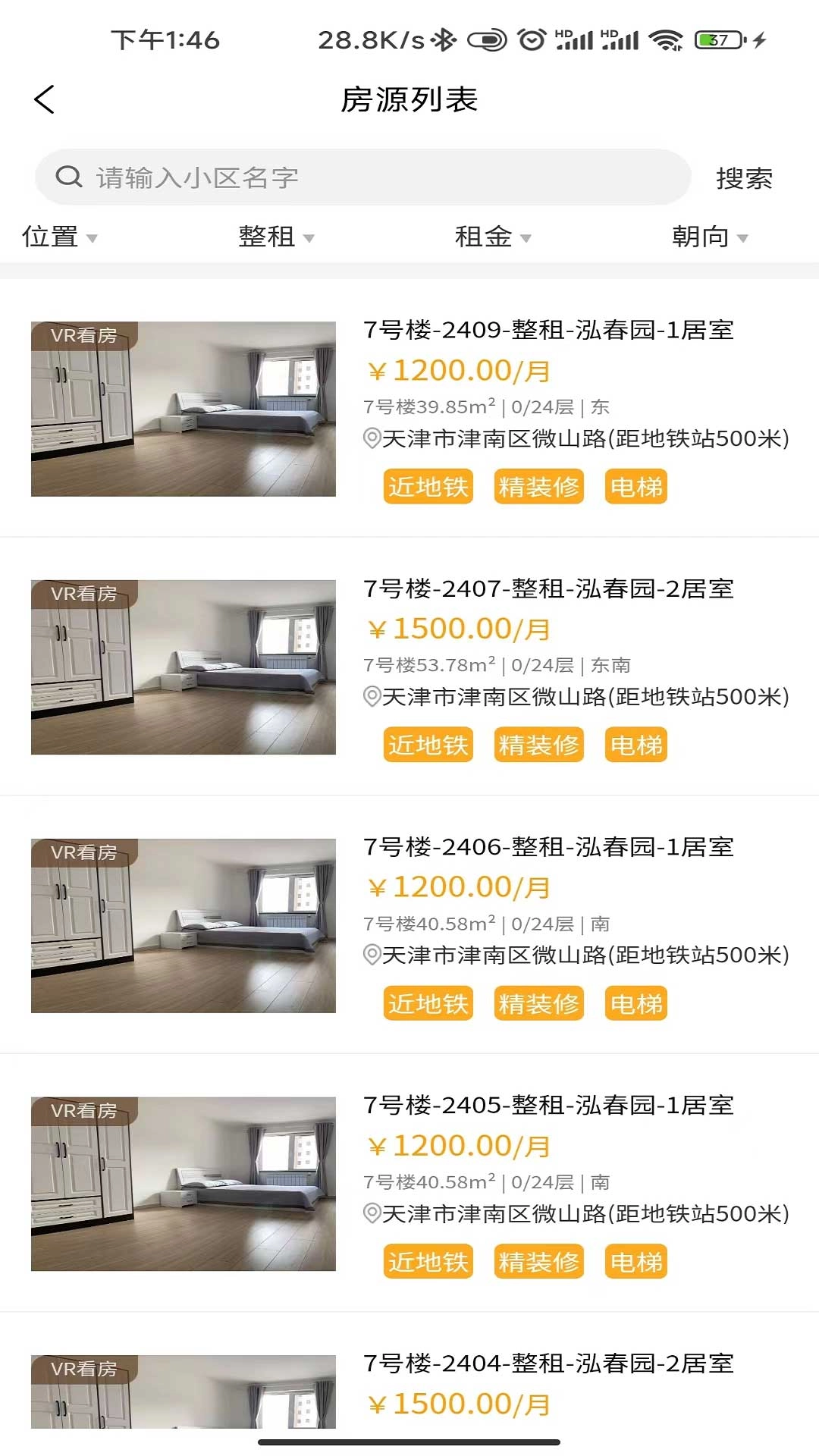
Task: Tap the location pin for listing 2409
Action: pyautogui.click(x=371, y=435)
